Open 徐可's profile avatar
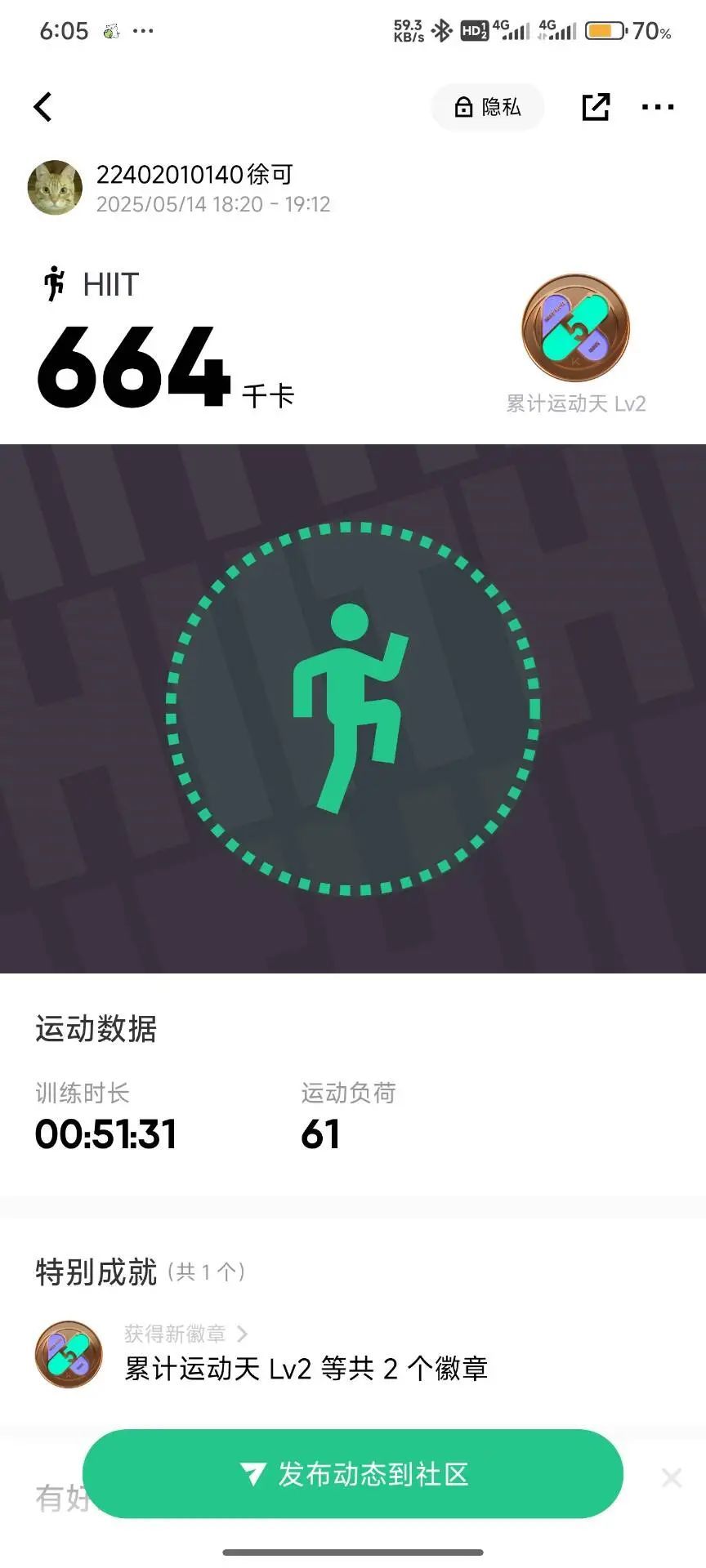Image resolution: width=706 pixels, height=1568 pixels. coord(55,188)
